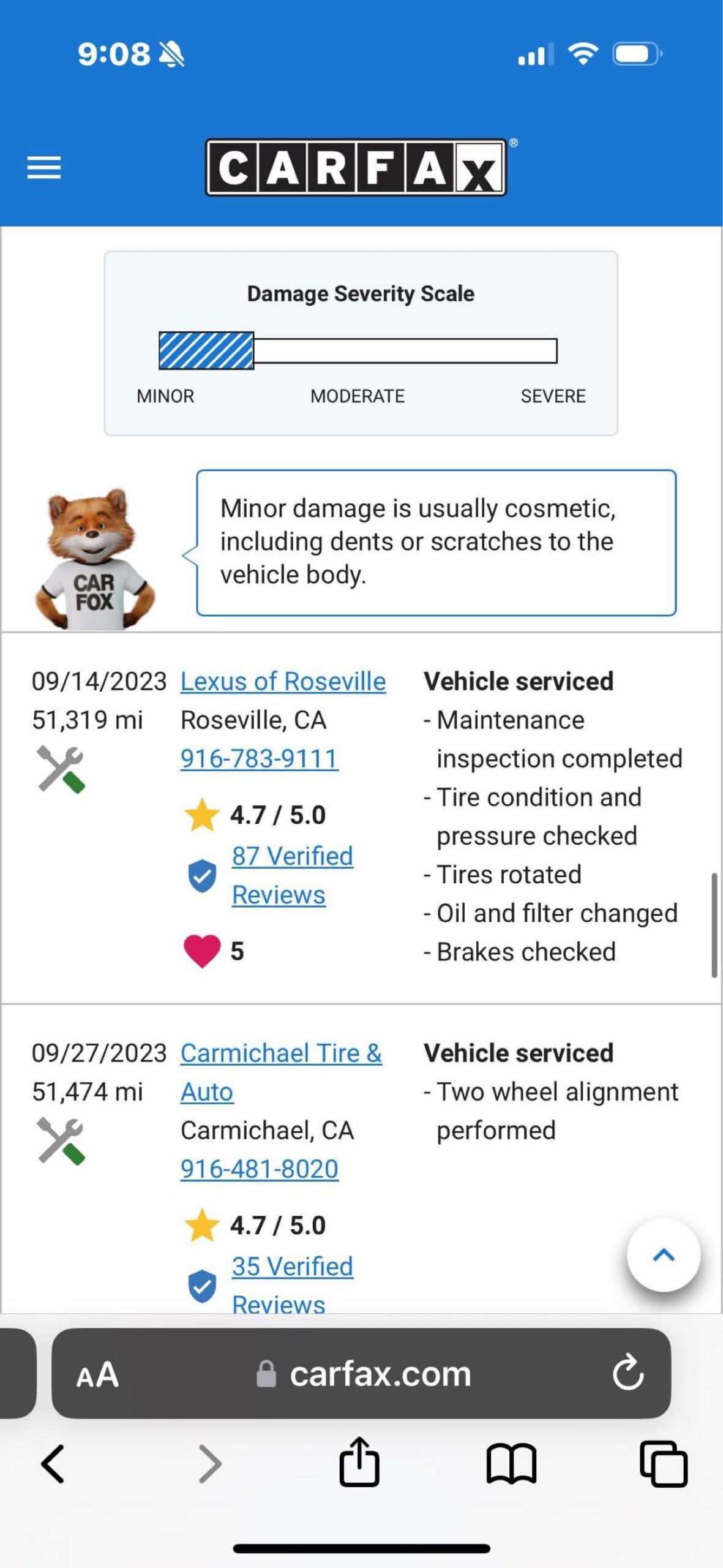The width and height of the screenshot is (723, 1568).
Task: Call Lexus of Roseville at 916-783-9111
Action: click(x=259, y=759)
